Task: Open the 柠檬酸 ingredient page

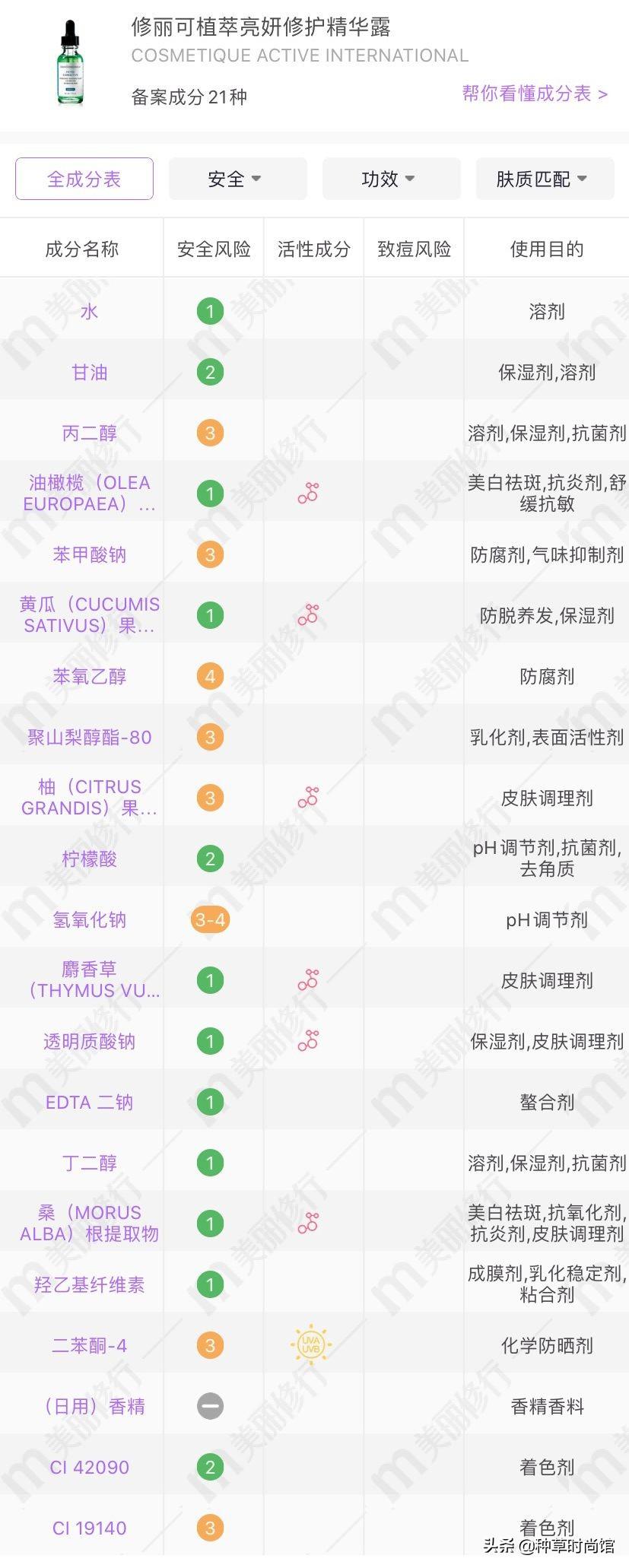Action: coord(89,859)
